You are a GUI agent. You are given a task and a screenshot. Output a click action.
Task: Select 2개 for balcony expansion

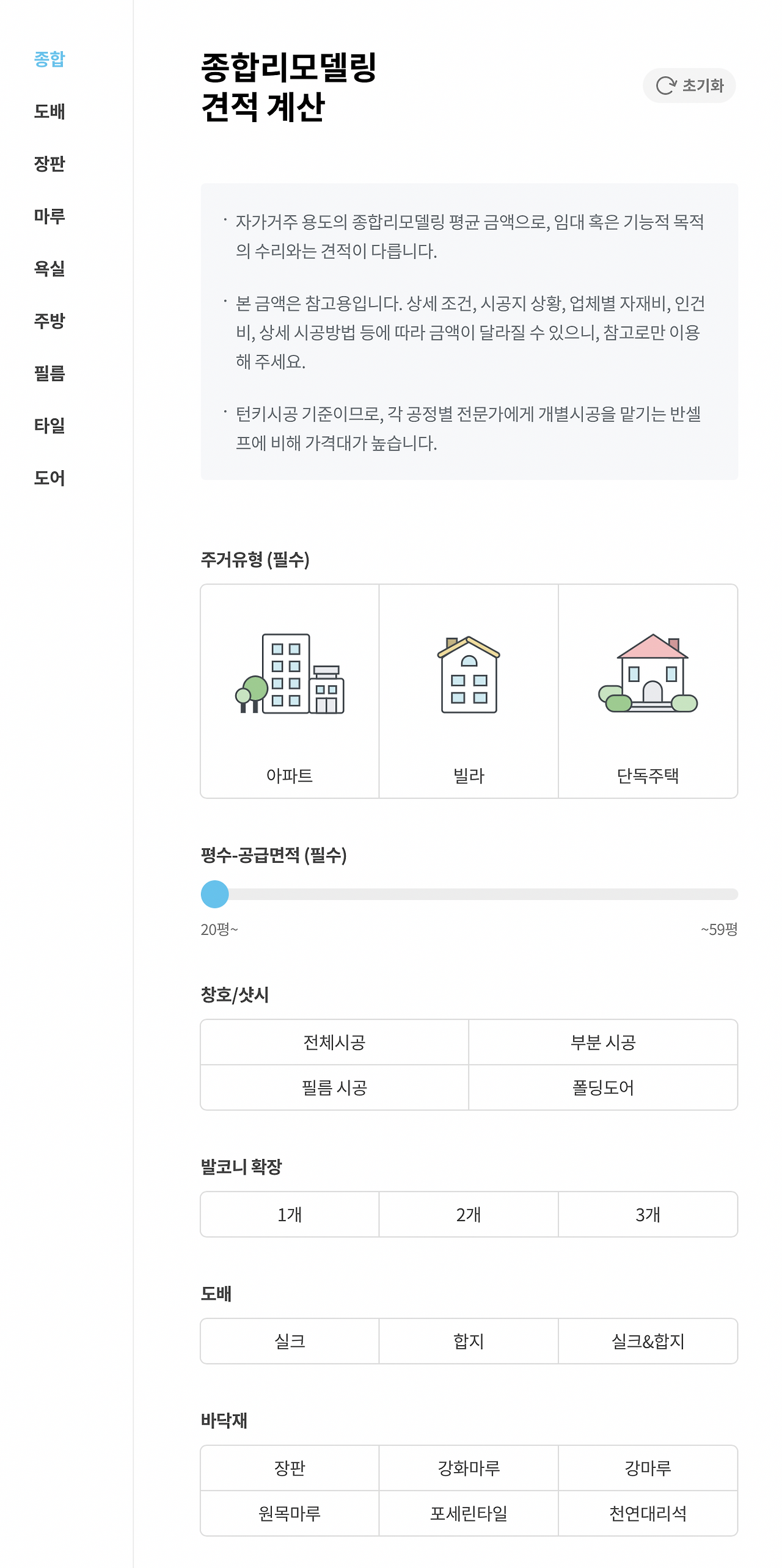click(x=469, y=1214)
